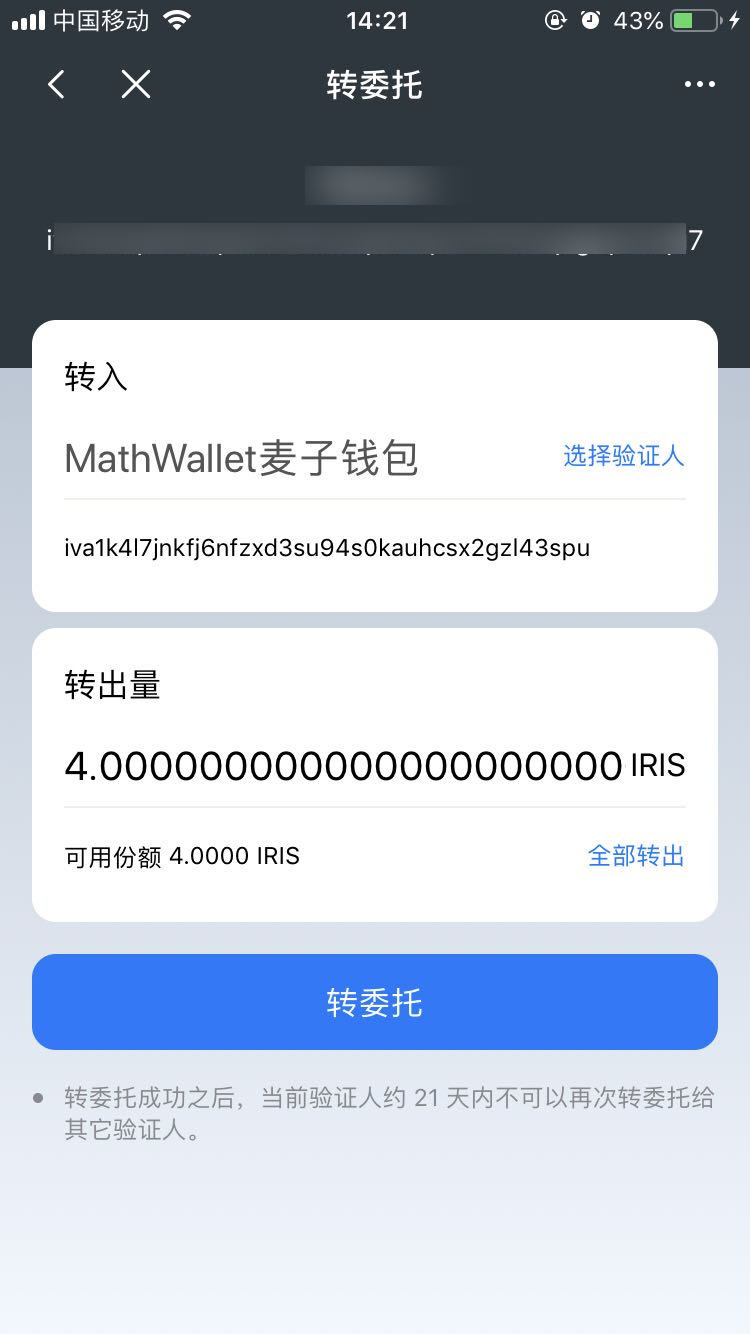Confirm with the blue 转委托 button
The width and height of the screenshot is (750, 1334).
point(375,1002)
